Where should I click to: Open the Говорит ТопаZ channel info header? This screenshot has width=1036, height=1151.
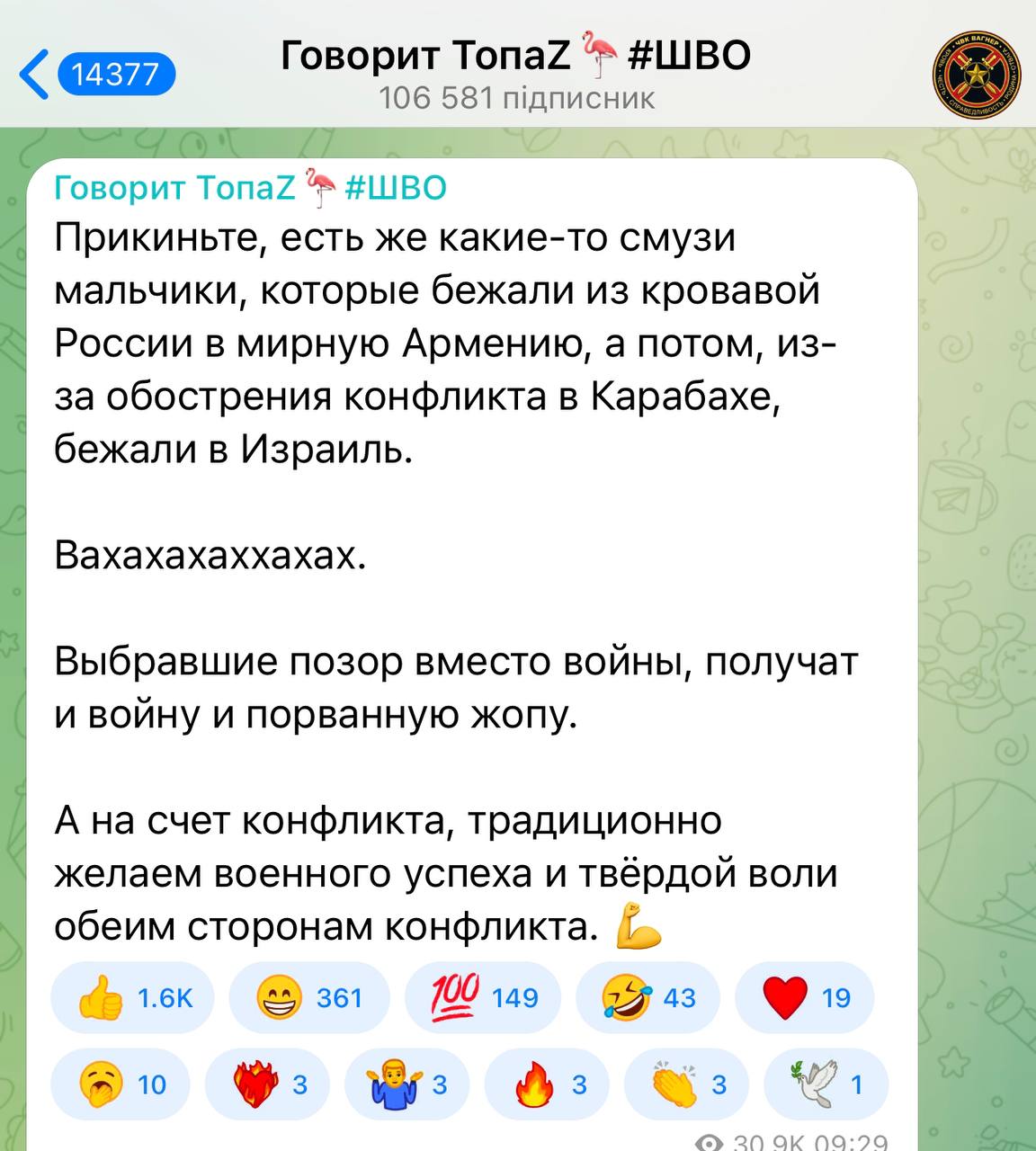pyautogui.click(x=516, y=72)
